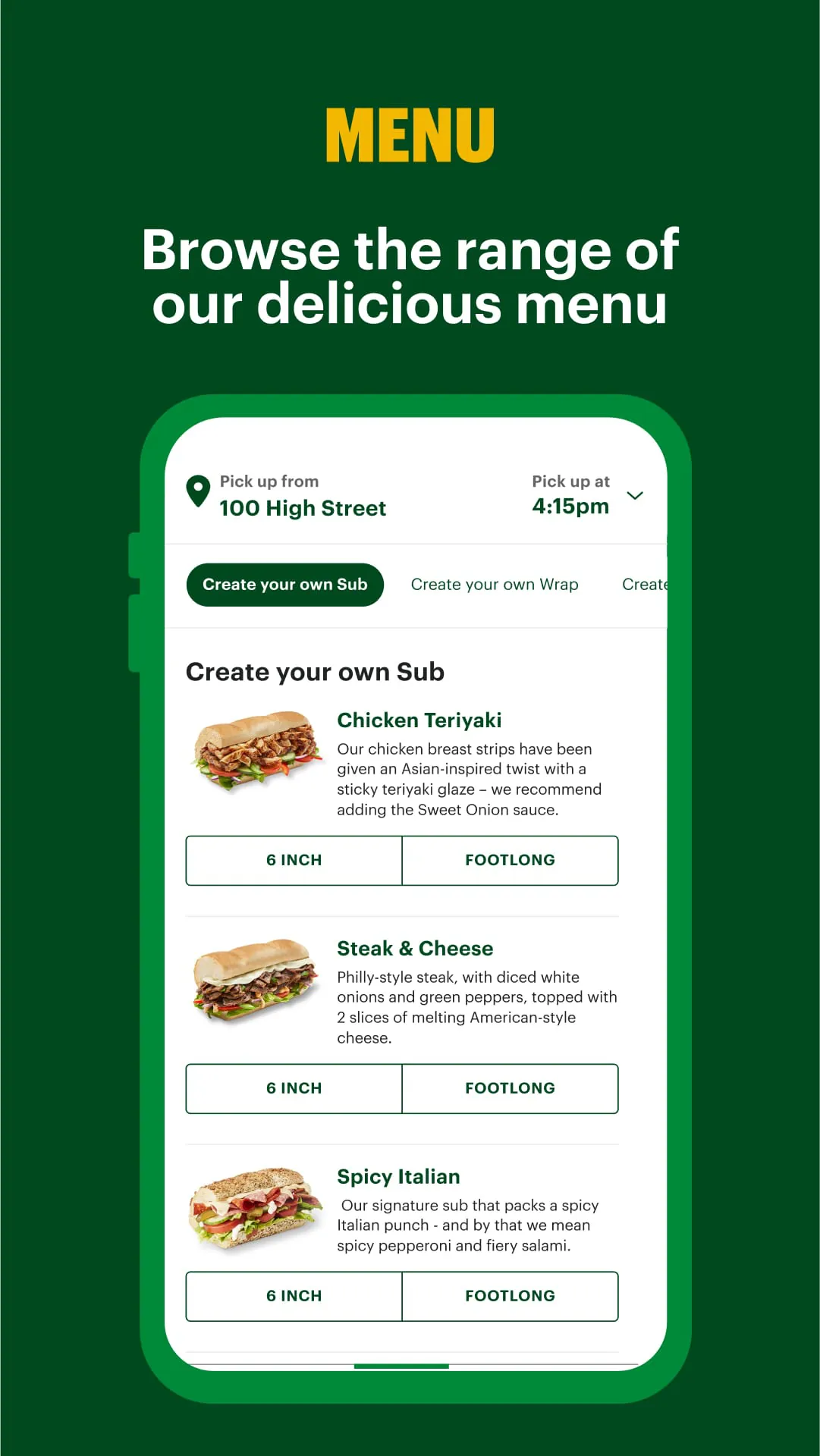
Task: Click the Chicken Teriyaki sandwich photo
Action: click(x=254, y=755)
